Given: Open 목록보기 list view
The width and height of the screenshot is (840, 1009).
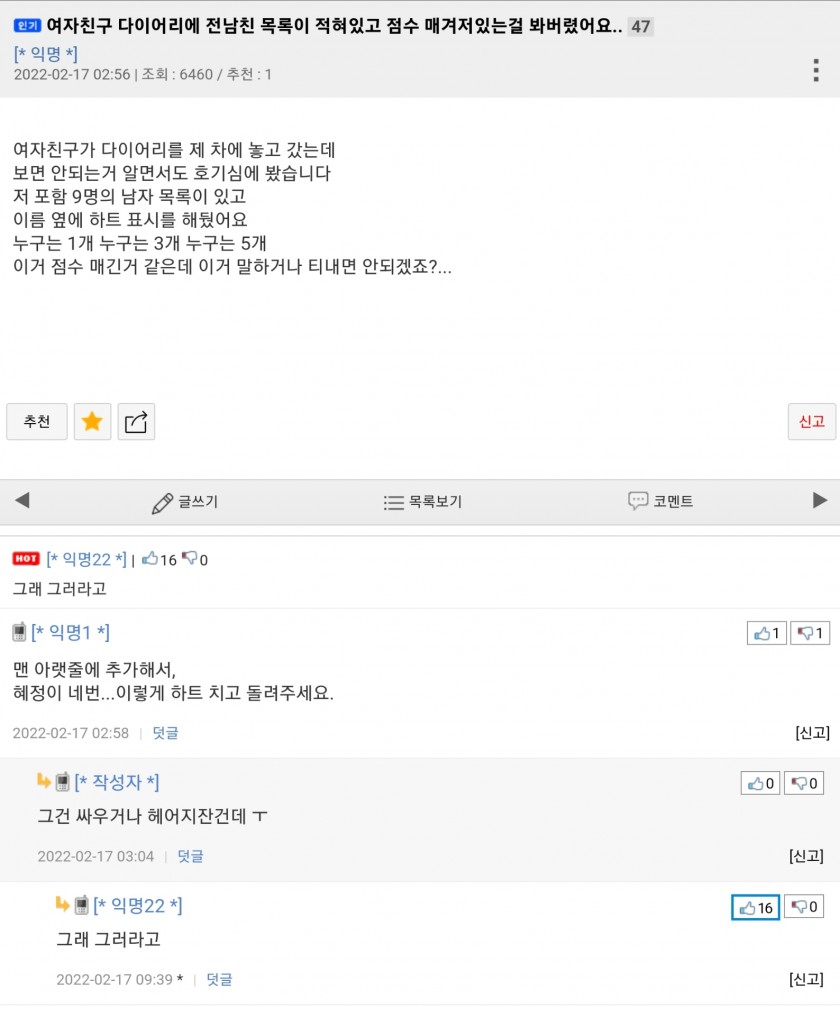Looking at the screenshot, I should coord(422,502).
